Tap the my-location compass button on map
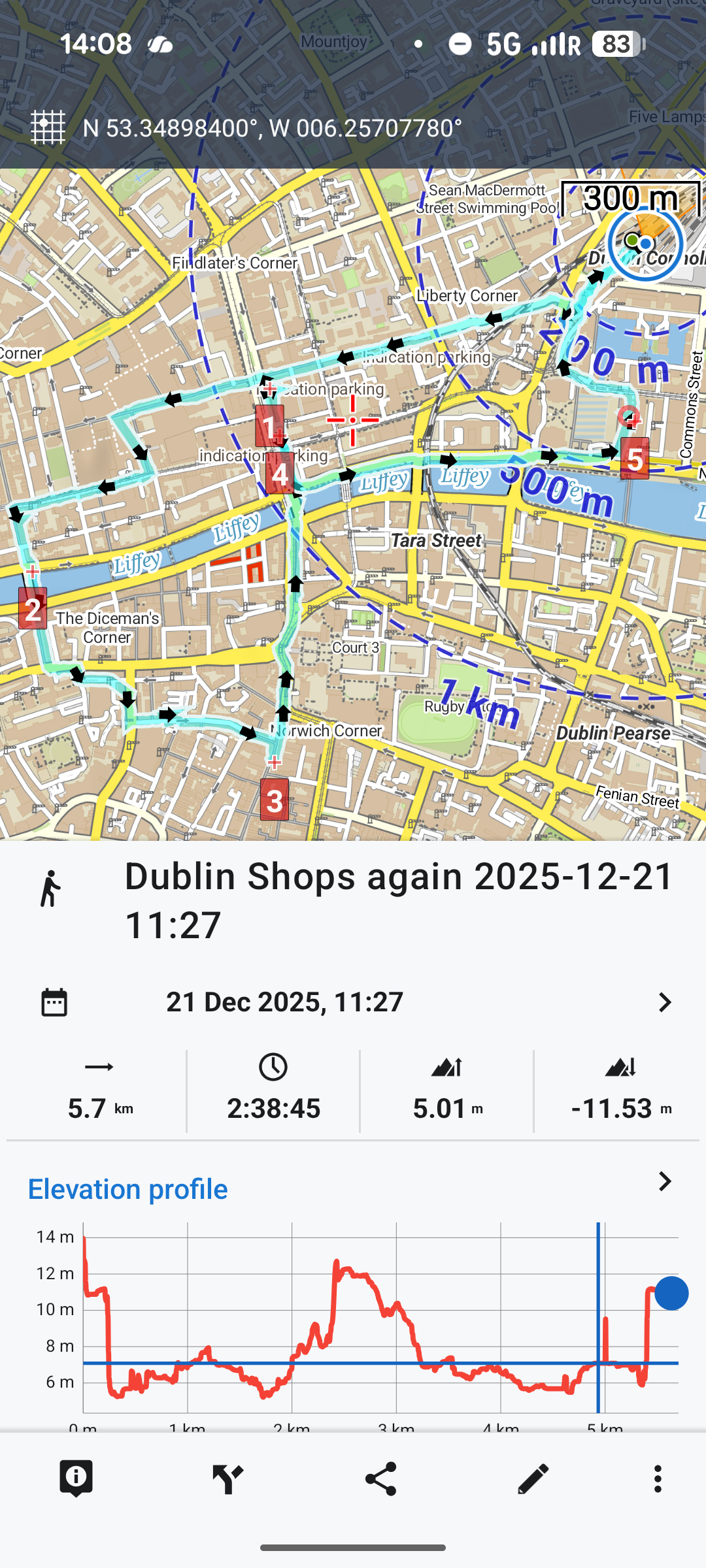706x1568 pixels. coord(645,244)
